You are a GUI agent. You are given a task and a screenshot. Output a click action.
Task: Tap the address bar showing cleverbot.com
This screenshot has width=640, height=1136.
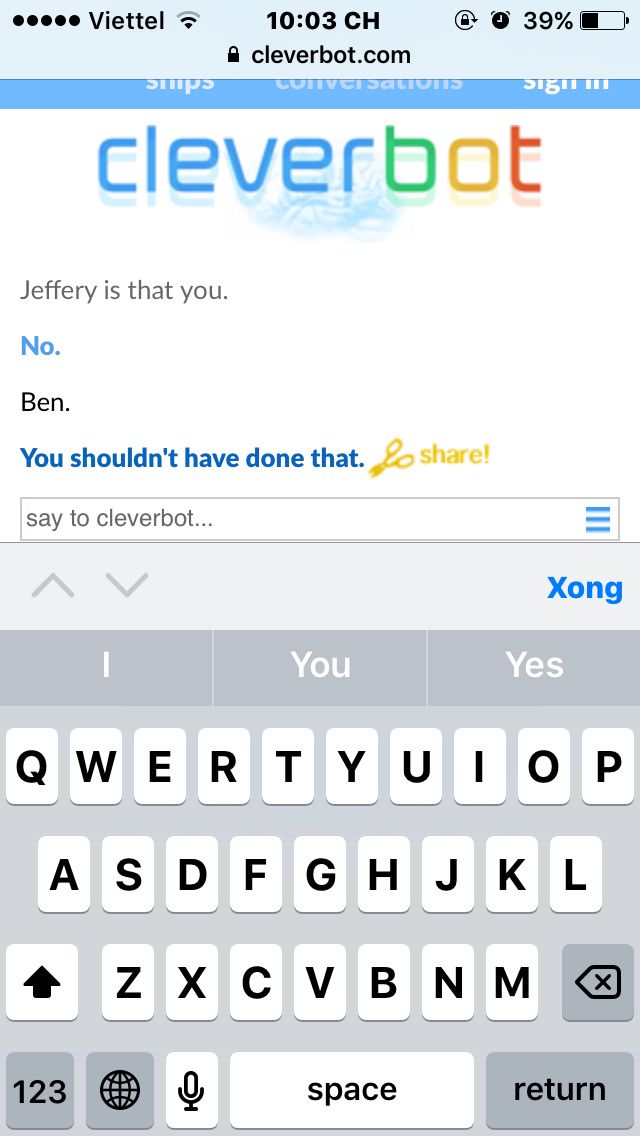[320, 55]
